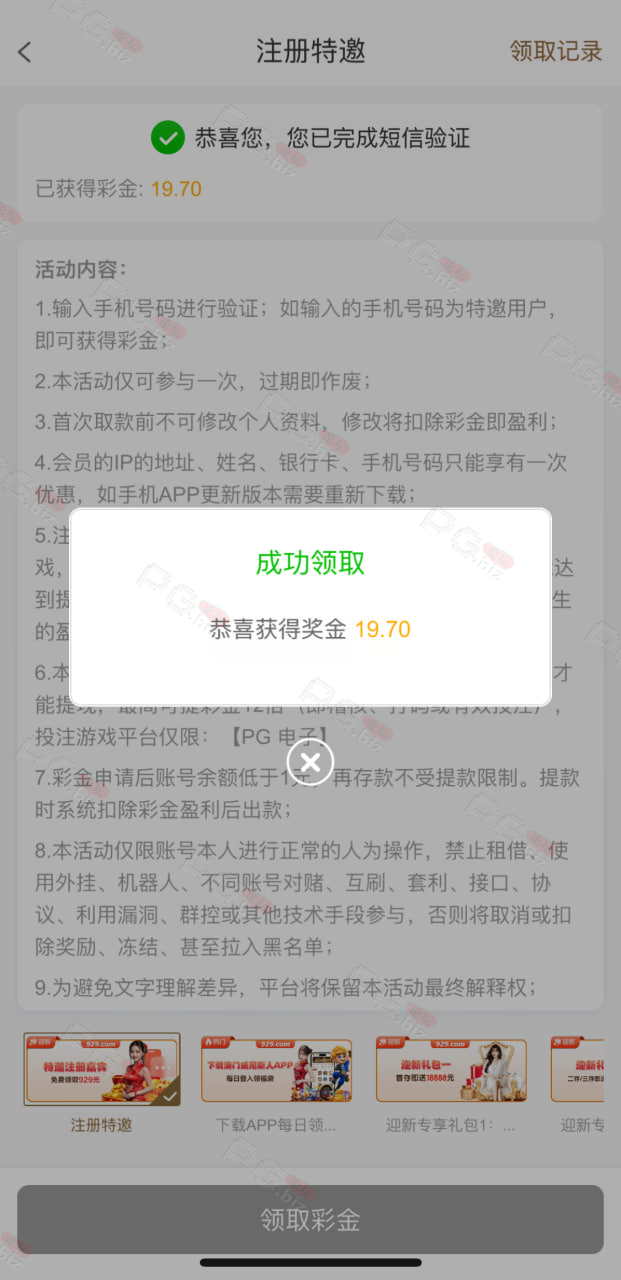Open 领取记录 claim history
Viewport: 621px width, 1280px height.
coord(556,52)
